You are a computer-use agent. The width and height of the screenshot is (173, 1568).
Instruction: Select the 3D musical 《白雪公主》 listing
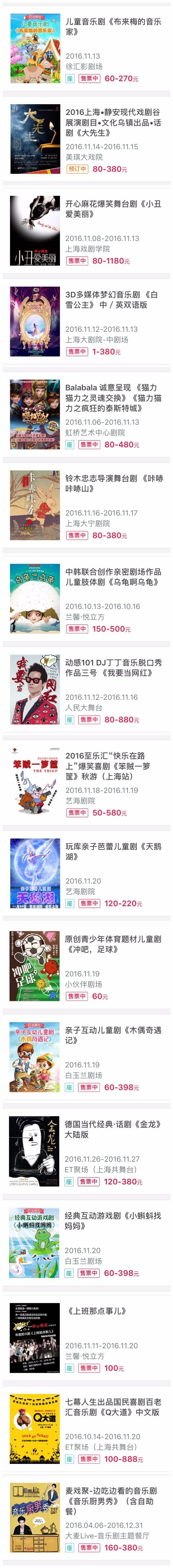113,300
